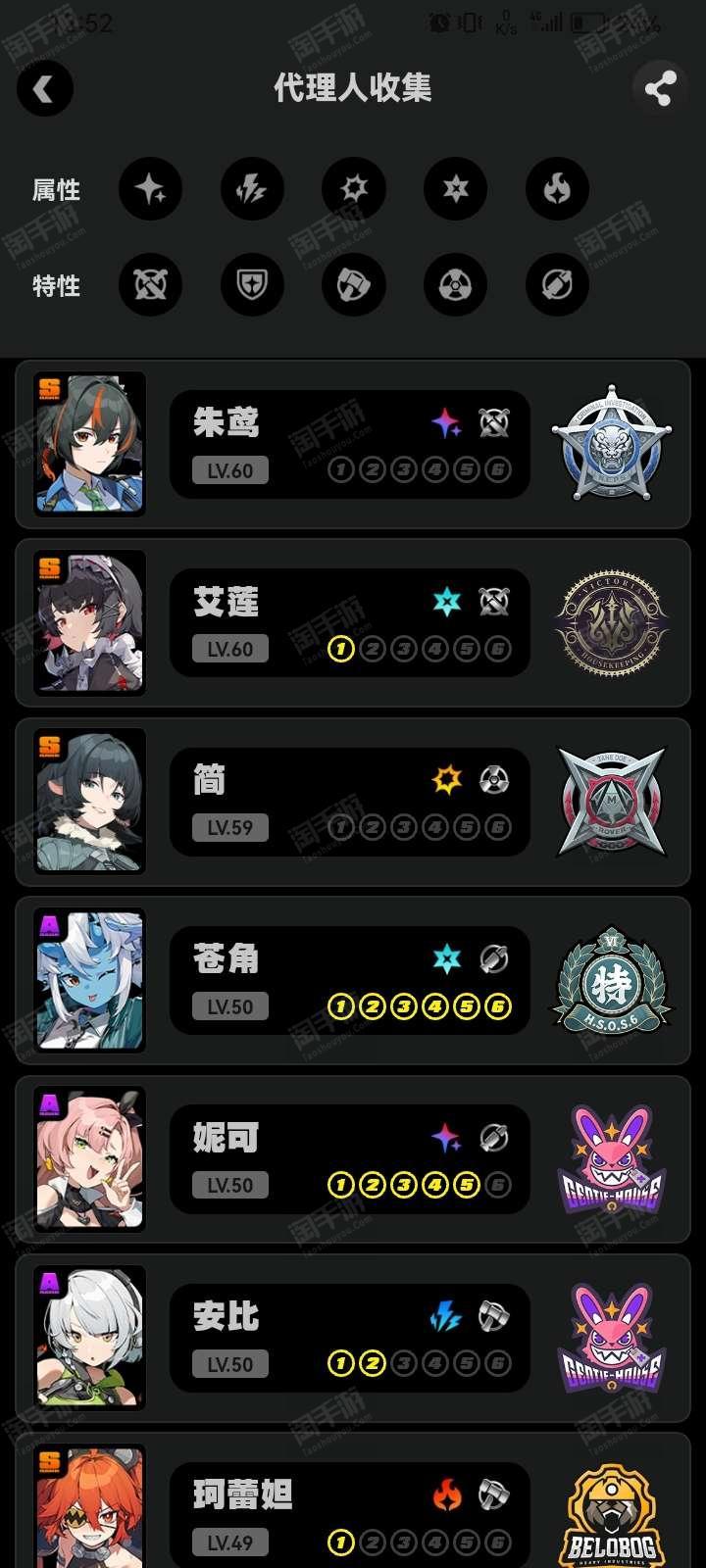Filter agents by electric attribute
Viewport: 706px width, 1568px height.
pyautogui.click(x=252, y=188)
